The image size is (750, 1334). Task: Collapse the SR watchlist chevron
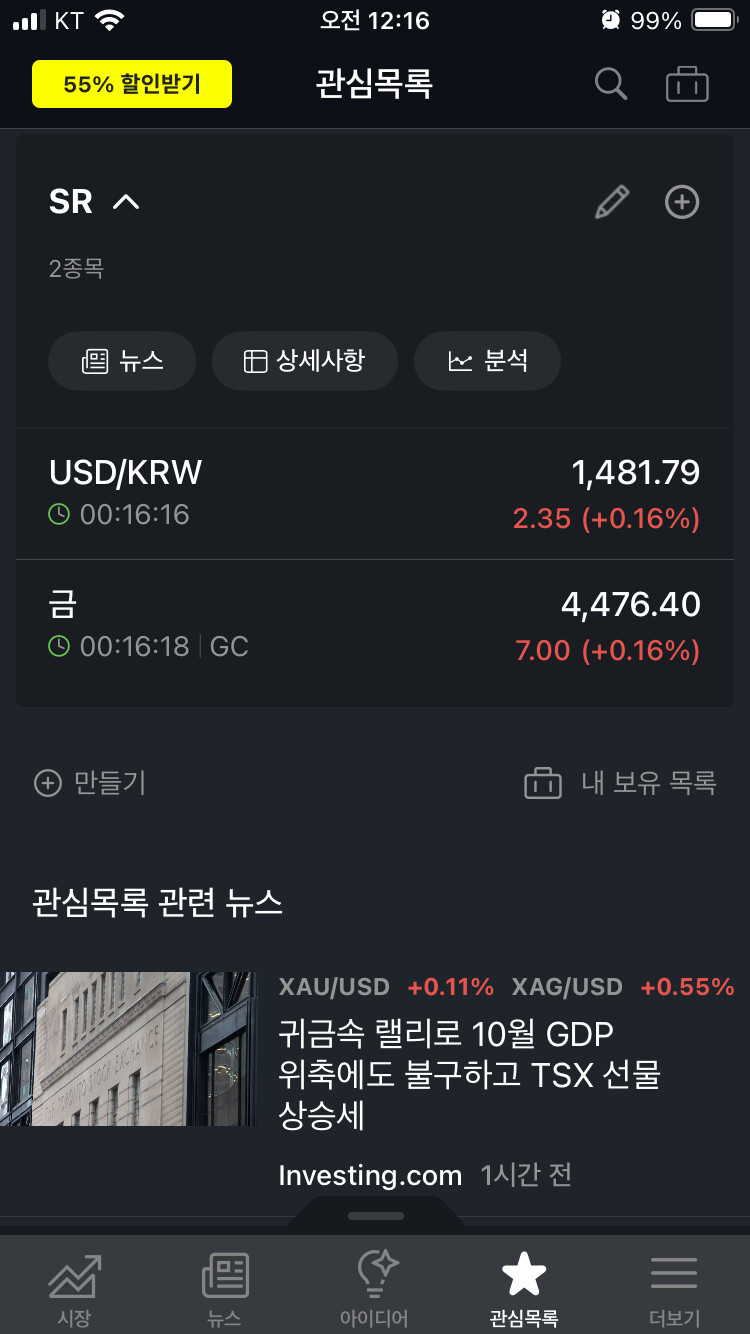[126, 202]
